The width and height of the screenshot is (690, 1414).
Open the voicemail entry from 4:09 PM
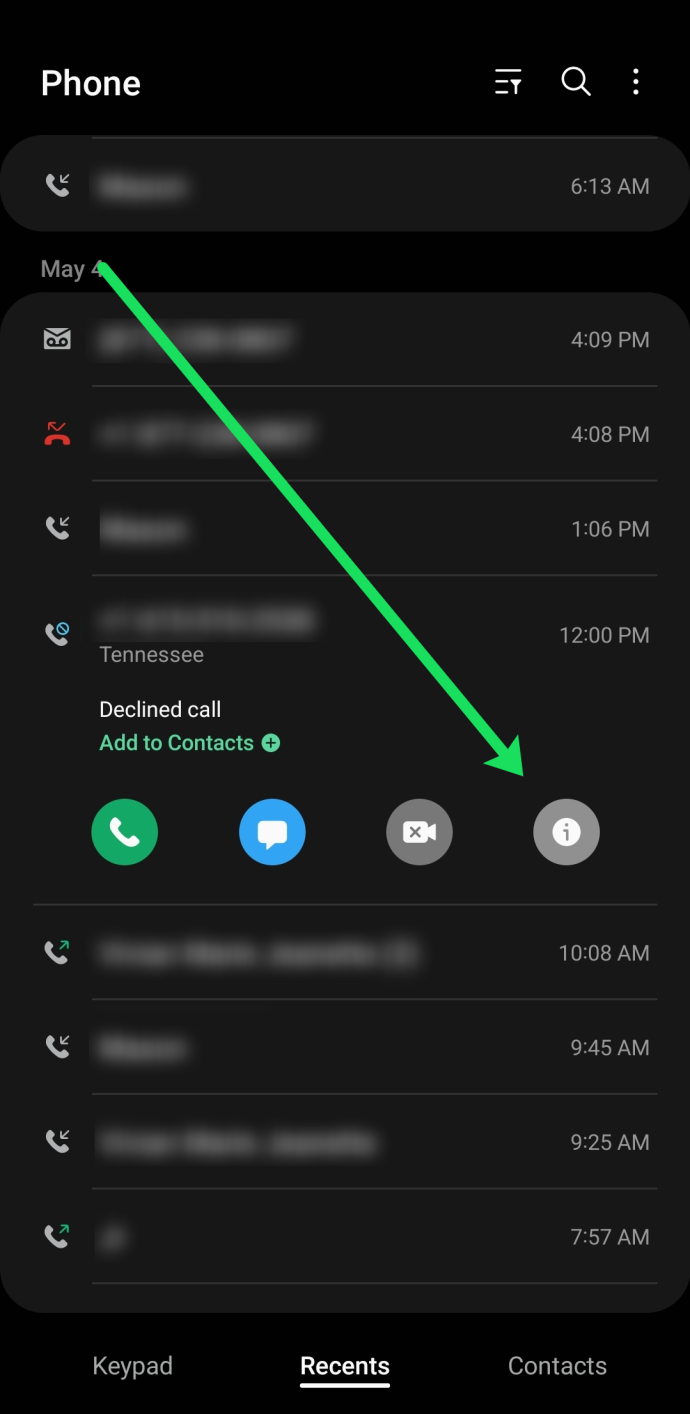click(345, 340)
